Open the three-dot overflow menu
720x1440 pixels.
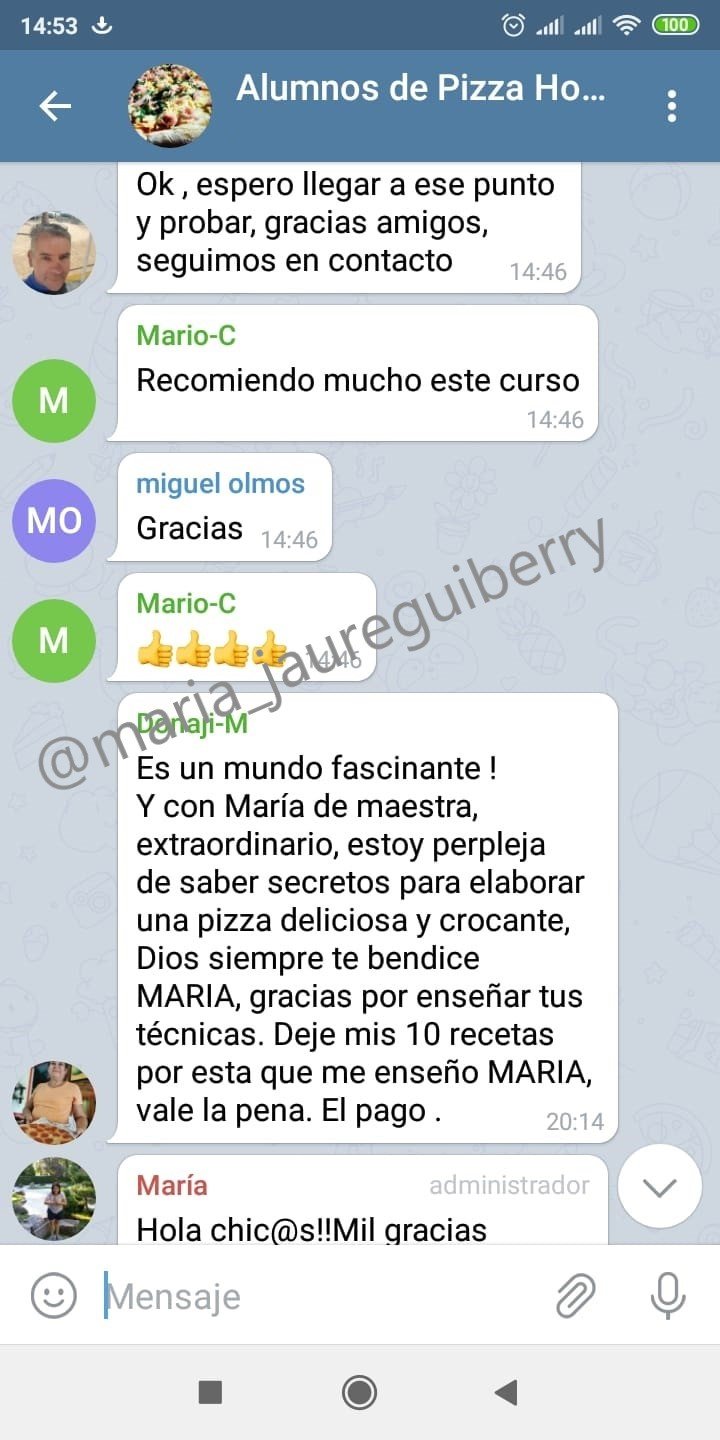[672, 106]
